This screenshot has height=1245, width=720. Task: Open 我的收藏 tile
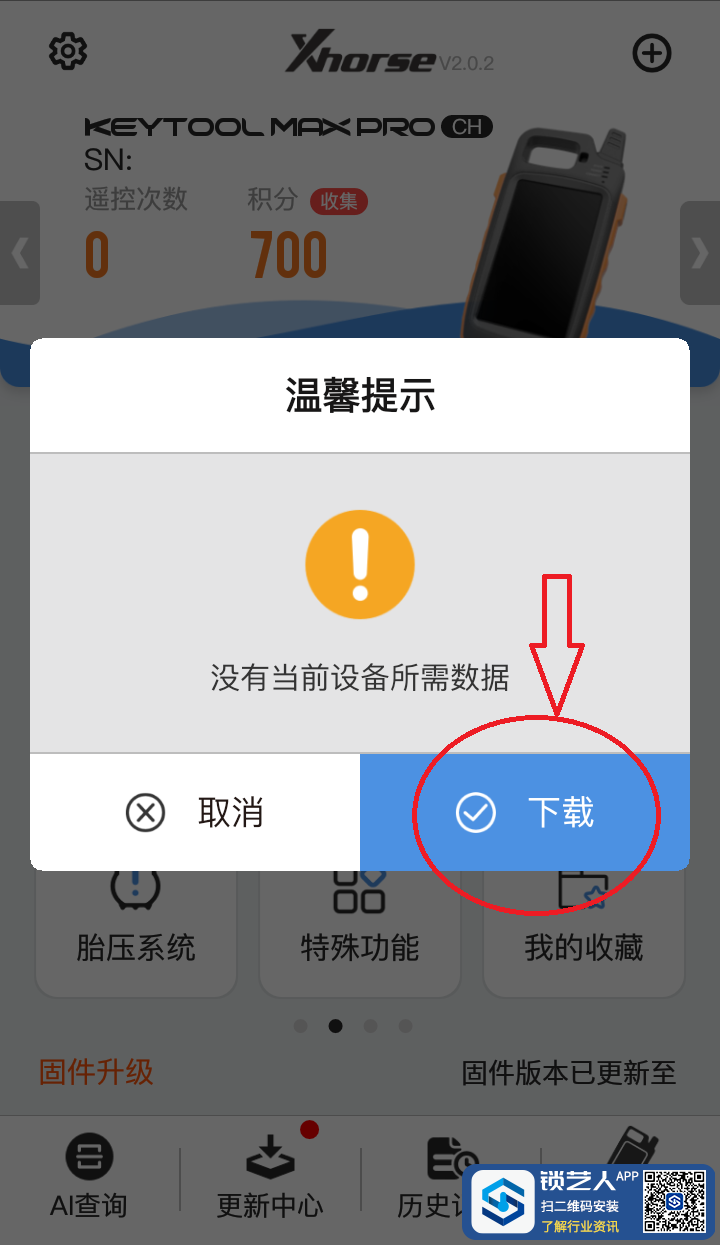pyautogui.click(x=584, y=930)
